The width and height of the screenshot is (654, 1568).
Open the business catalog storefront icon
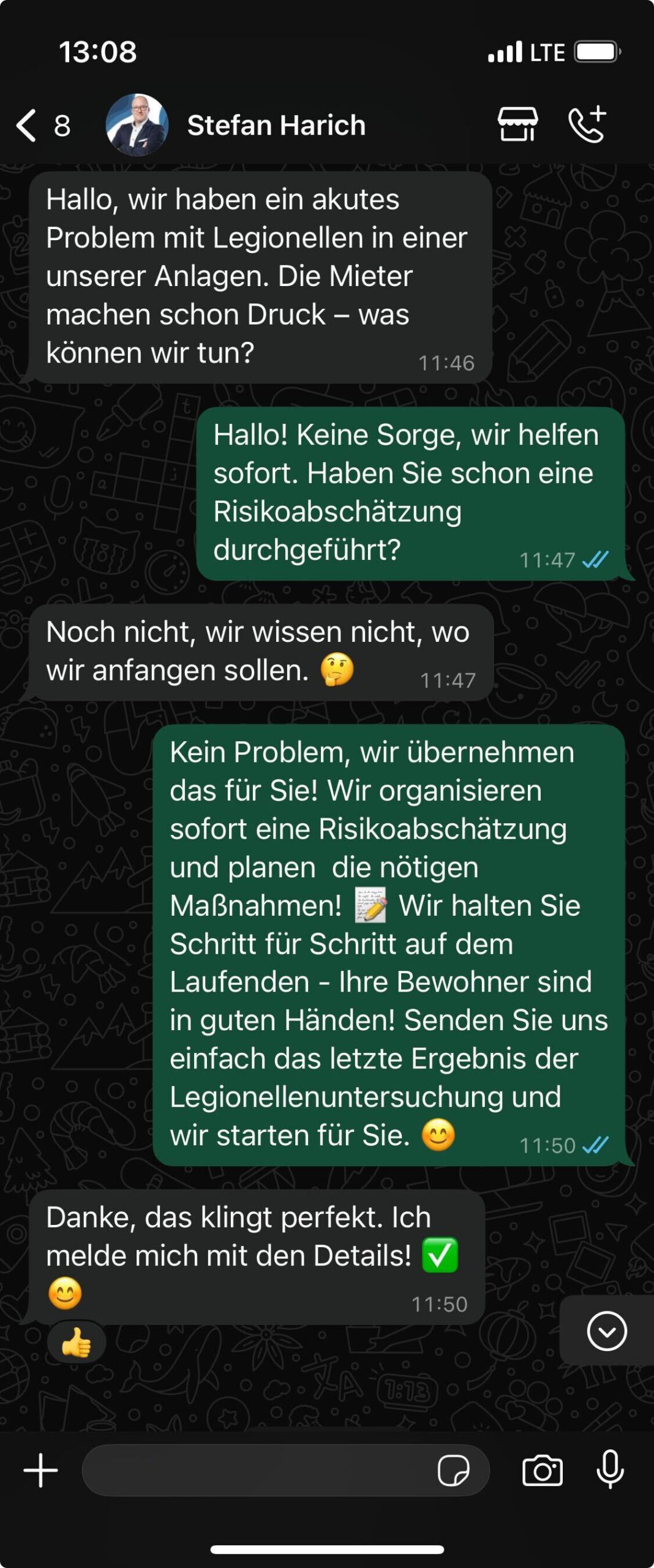coord(517,124)
